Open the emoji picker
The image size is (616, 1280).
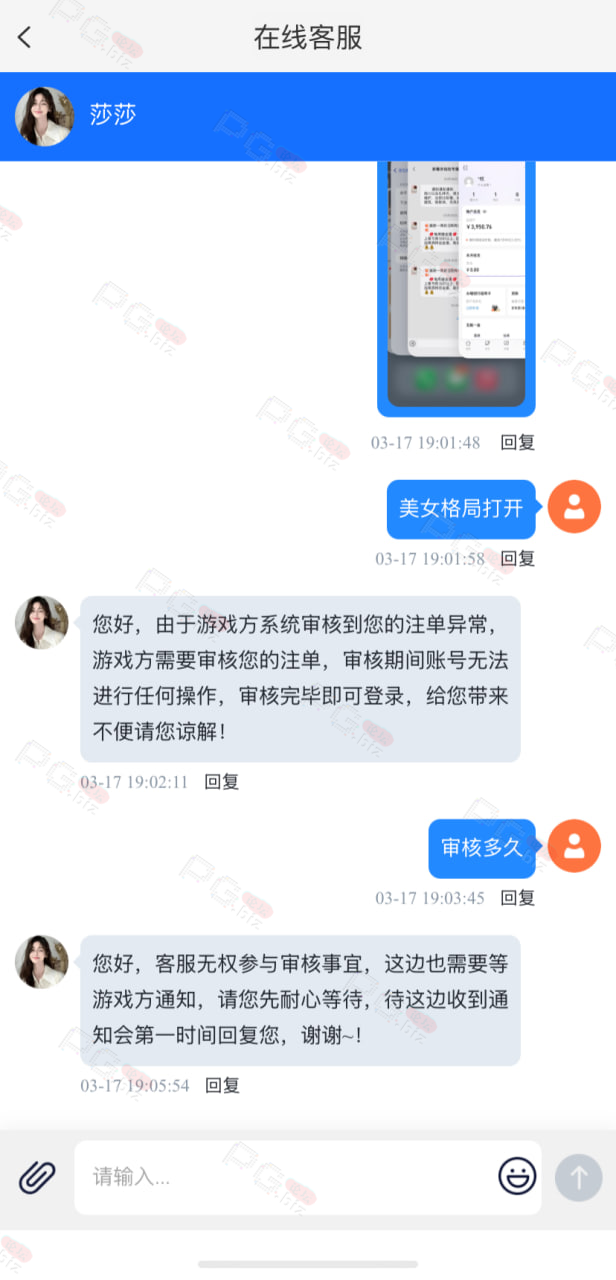coord(517,1176)
